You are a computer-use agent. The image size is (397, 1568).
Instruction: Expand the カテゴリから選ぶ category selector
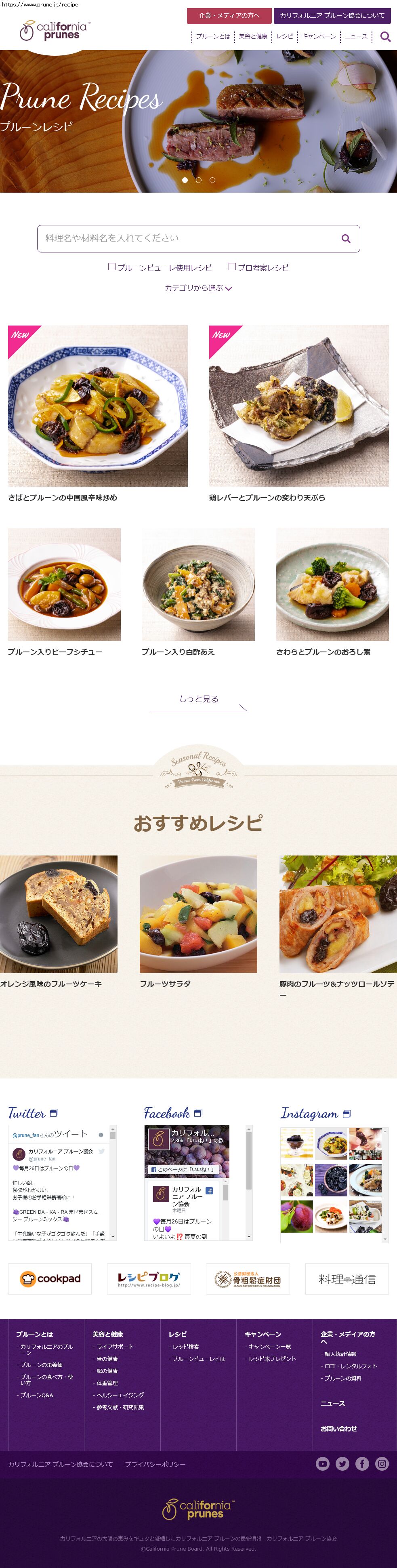click(x=198, y=288)
